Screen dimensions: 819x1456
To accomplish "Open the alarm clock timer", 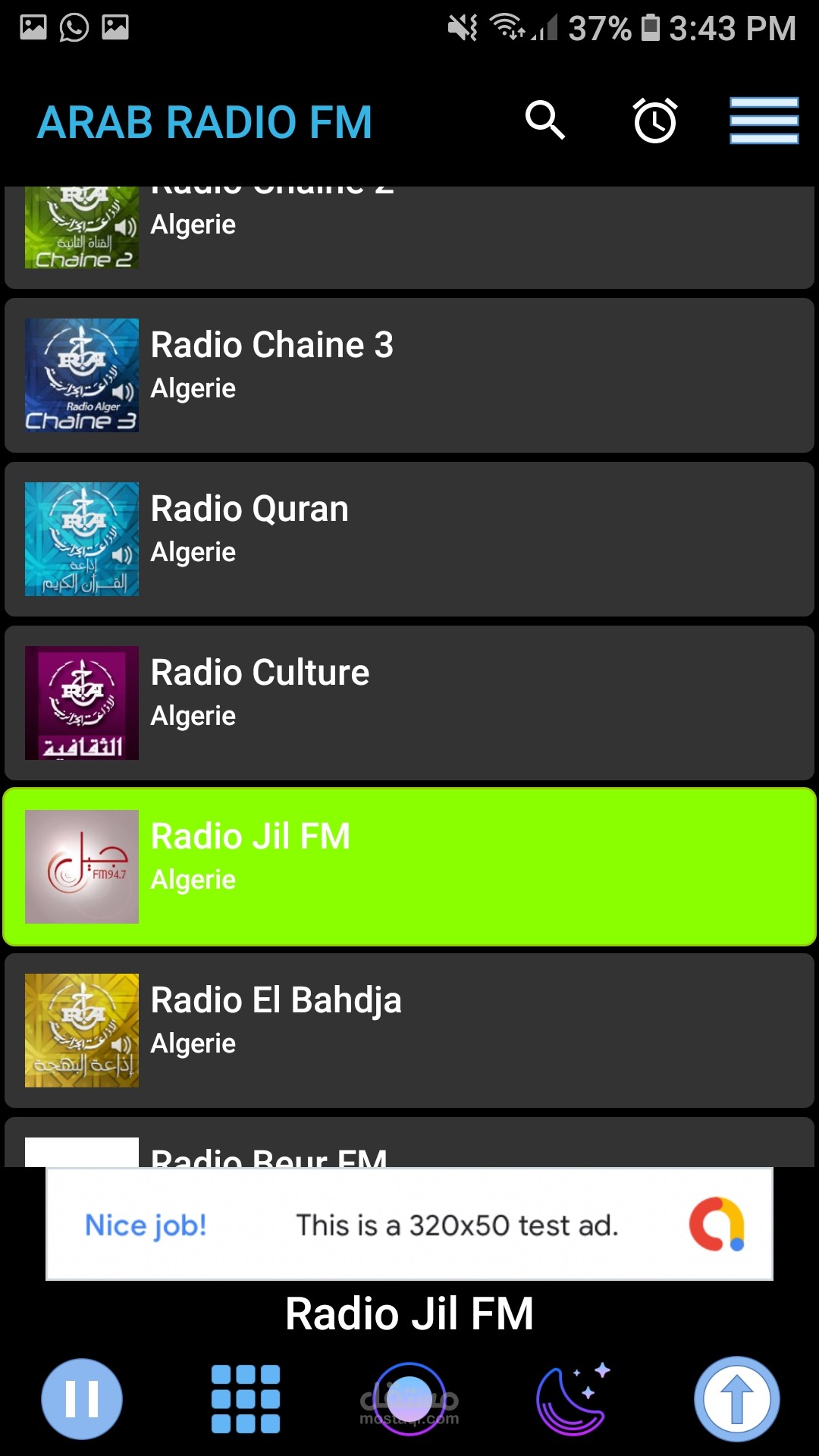I will coord(655,121).
